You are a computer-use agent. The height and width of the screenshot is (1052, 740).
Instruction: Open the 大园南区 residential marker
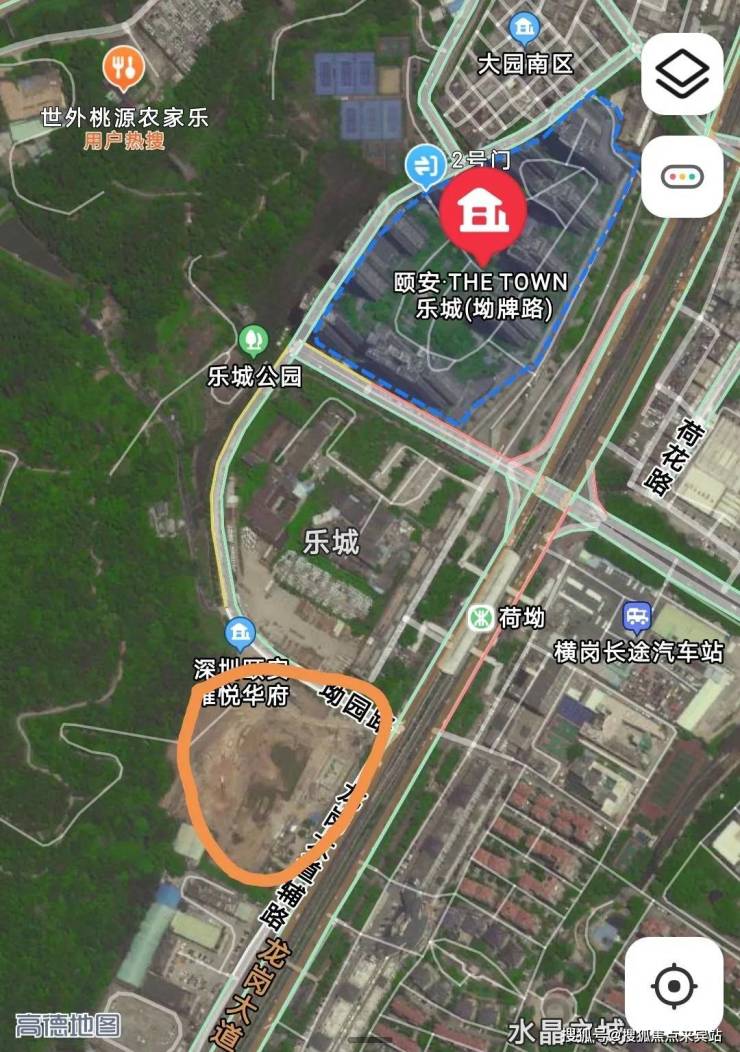coord(524,27)
